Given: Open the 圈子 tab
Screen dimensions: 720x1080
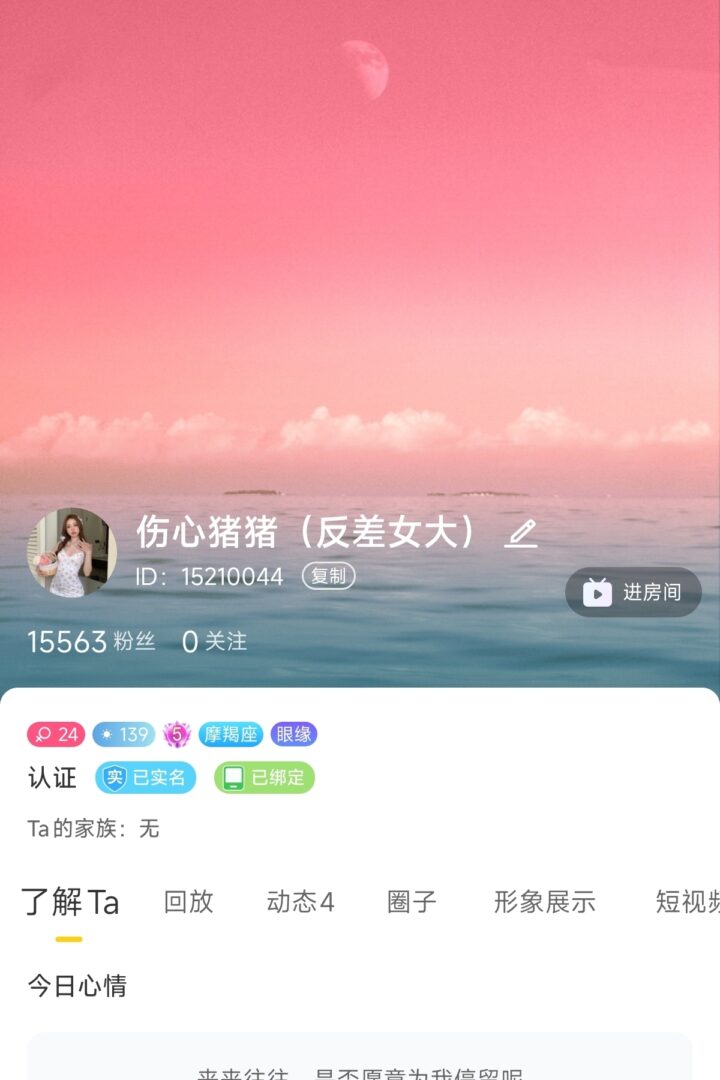Looking at the screenshot, I should (x=412, y=901).
